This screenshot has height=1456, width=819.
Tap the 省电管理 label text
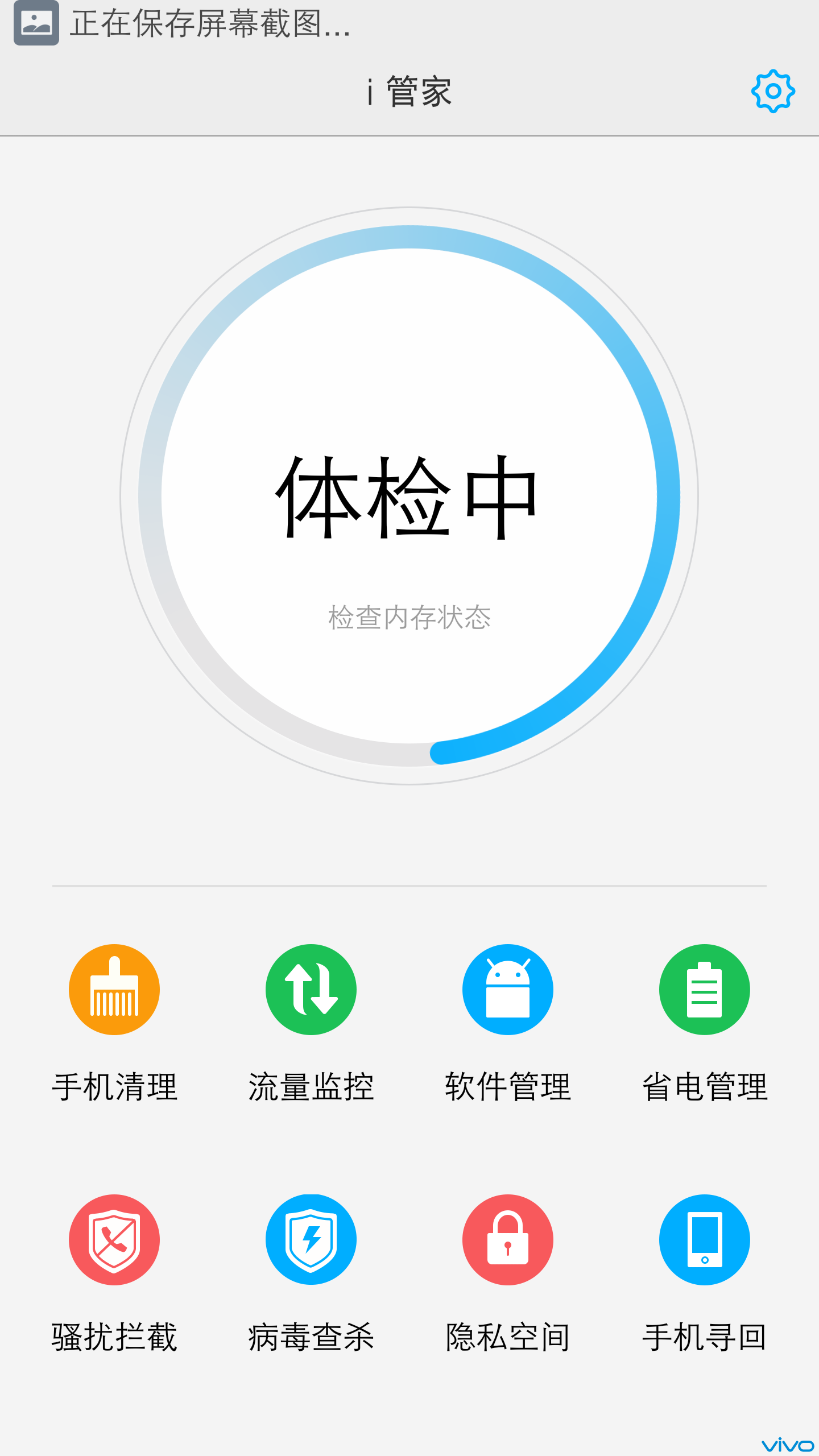pyautogui.click(x=705, y=1086)
